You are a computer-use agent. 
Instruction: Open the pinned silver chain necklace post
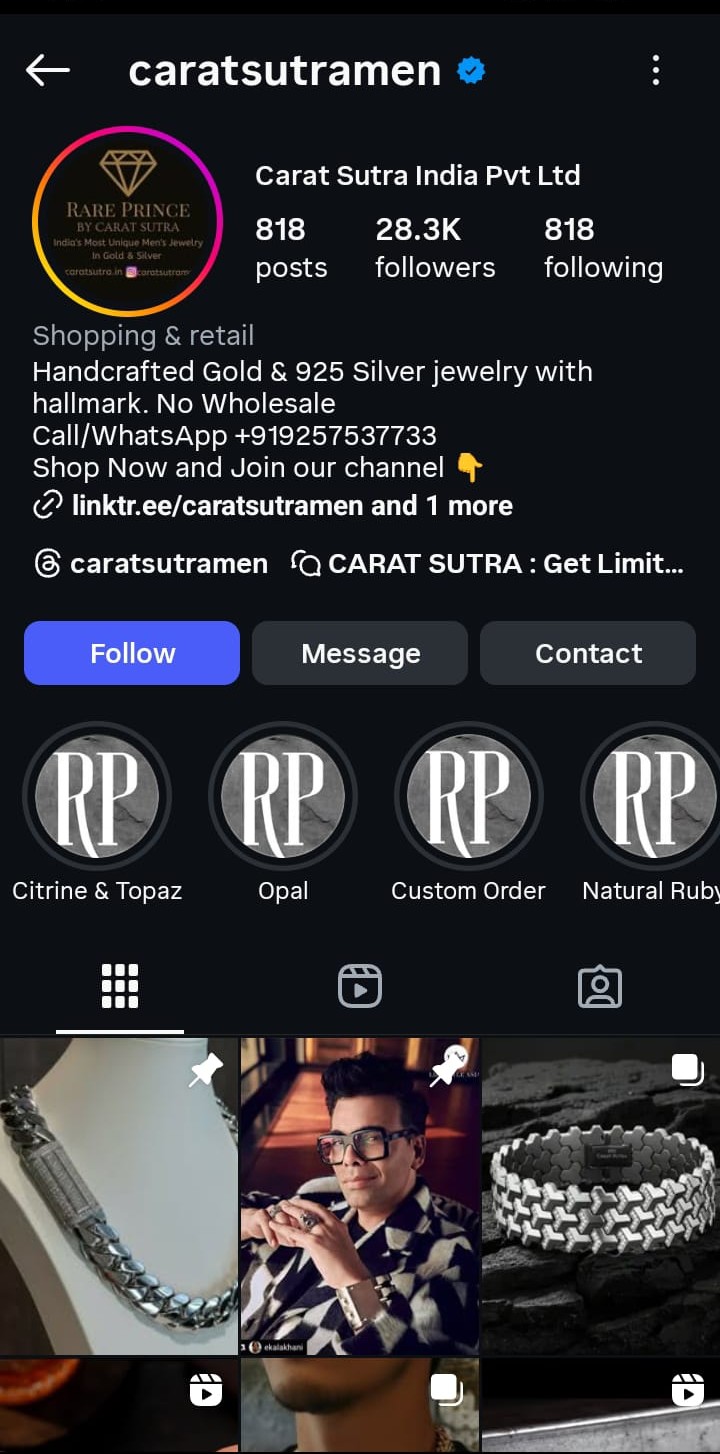tap(119, 1195)
